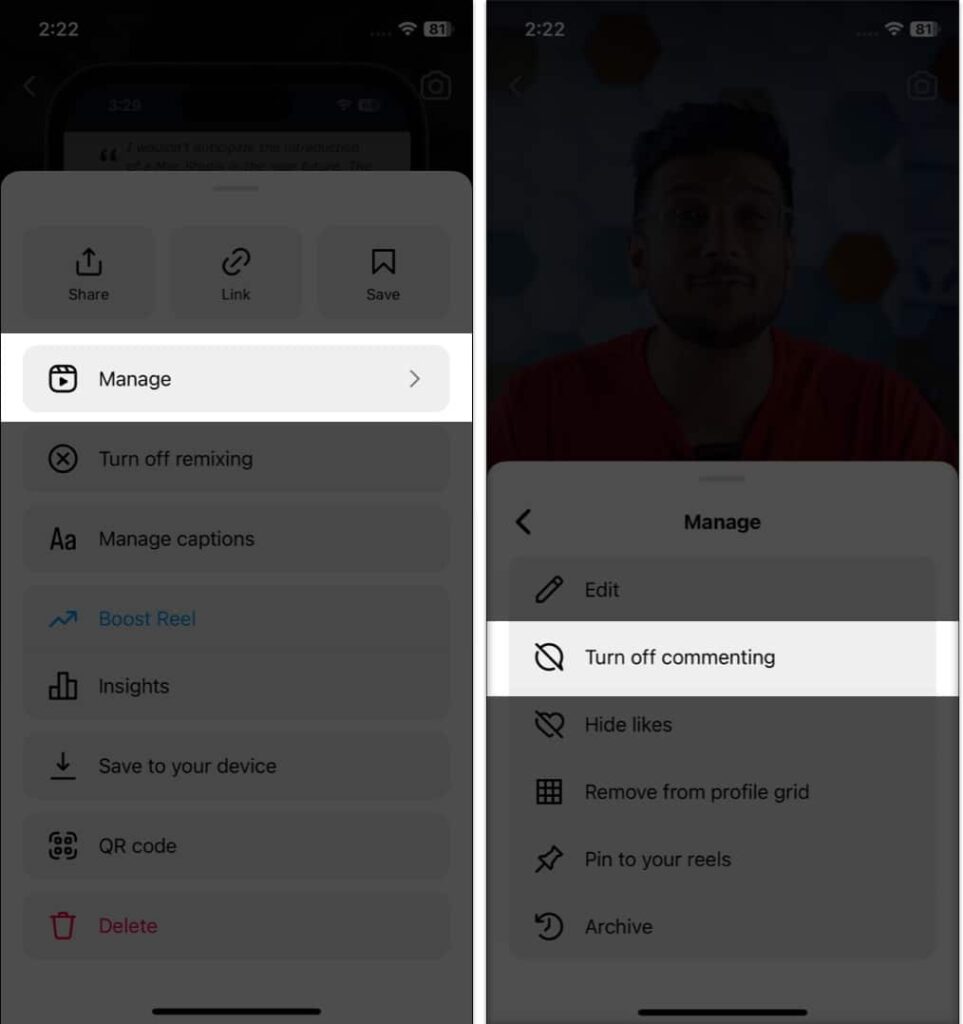Screen dimensions: 963x1024
Task: Edit the reel
Action: [720, 590]
